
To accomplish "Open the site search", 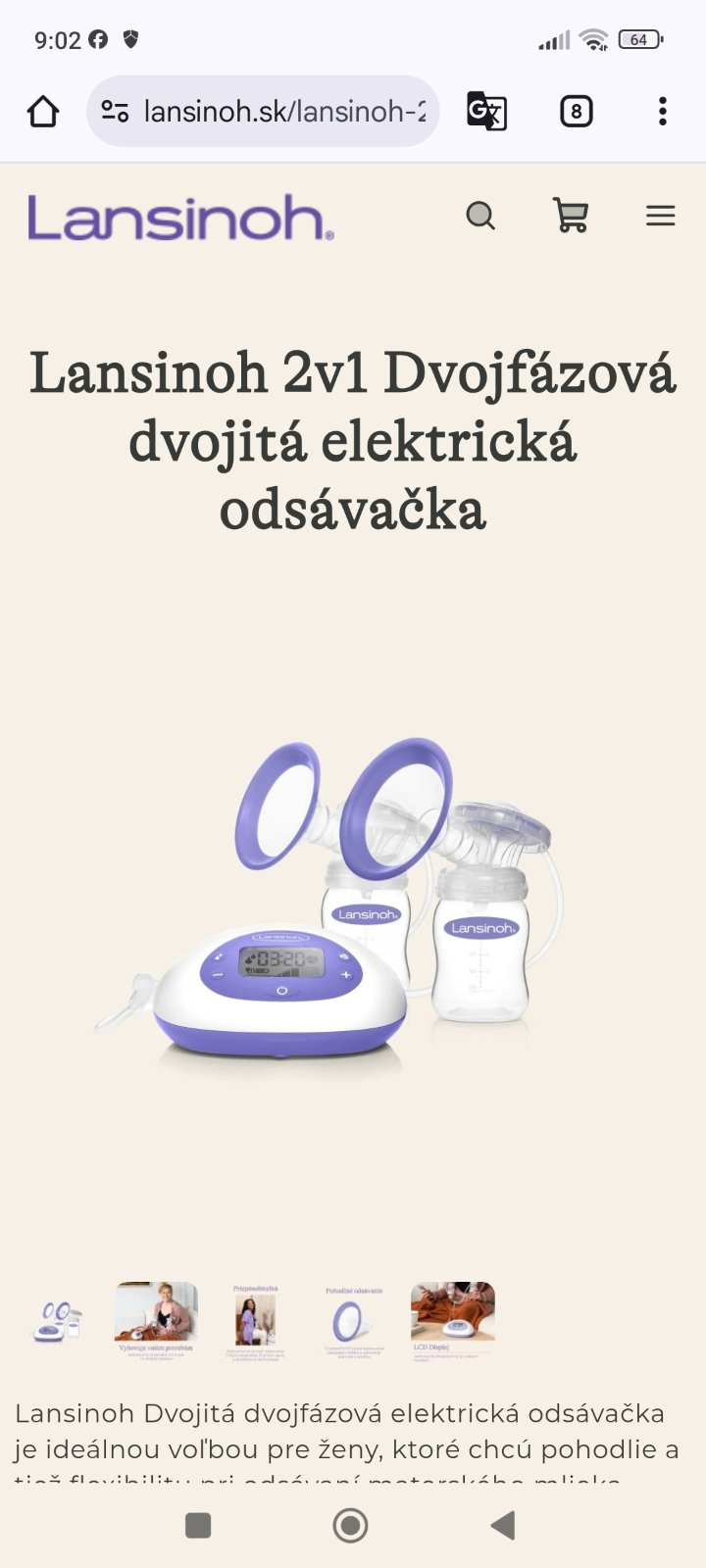I will [480, 216].
